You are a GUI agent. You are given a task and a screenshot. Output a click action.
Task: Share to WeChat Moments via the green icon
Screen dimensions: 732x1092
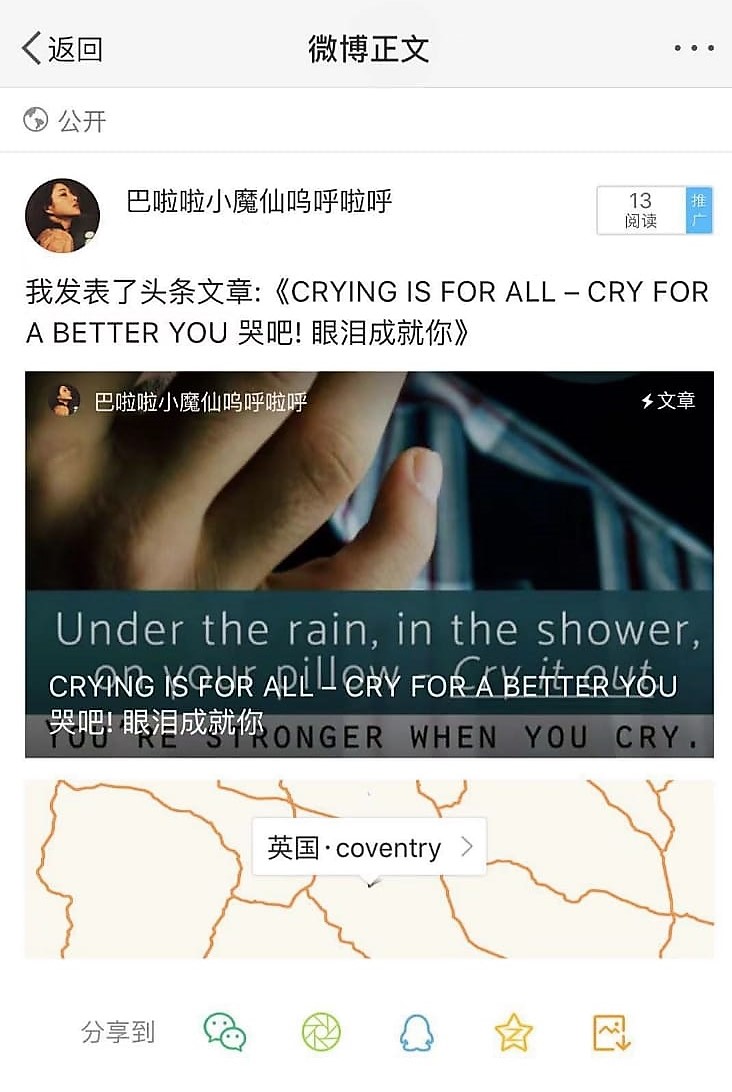321,1032
